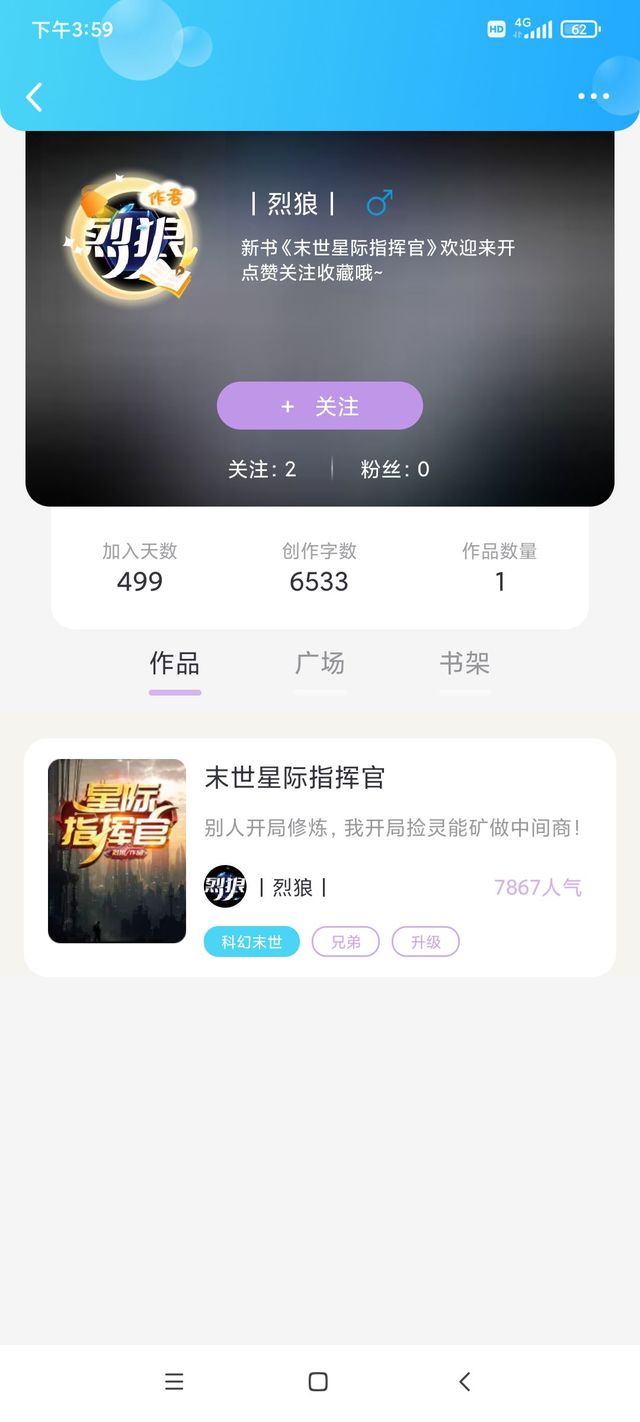The height and width of the screenshot is (1422, 640).
Task: Switch to the 作品 tab
Action: pos(175,663)
